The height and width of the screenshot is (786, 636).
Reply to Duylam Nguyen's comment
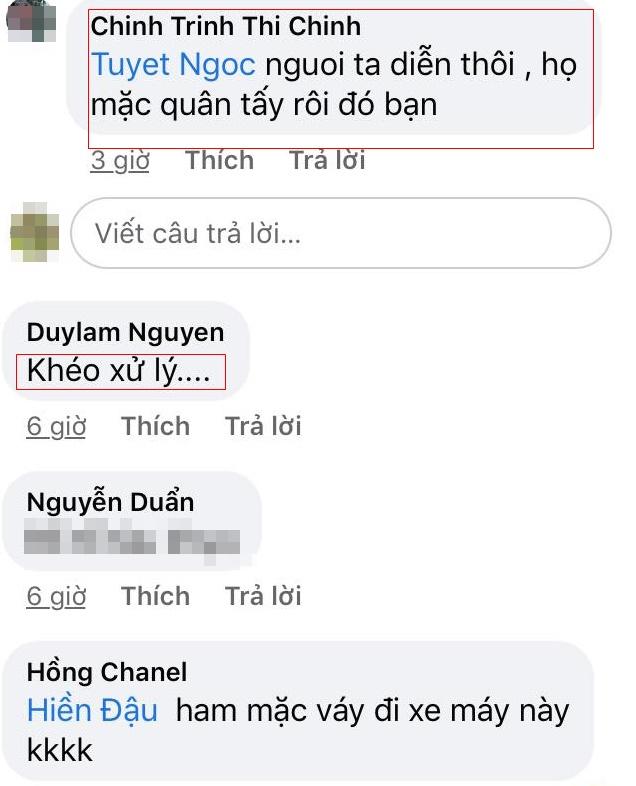click(x=262, y=426)
